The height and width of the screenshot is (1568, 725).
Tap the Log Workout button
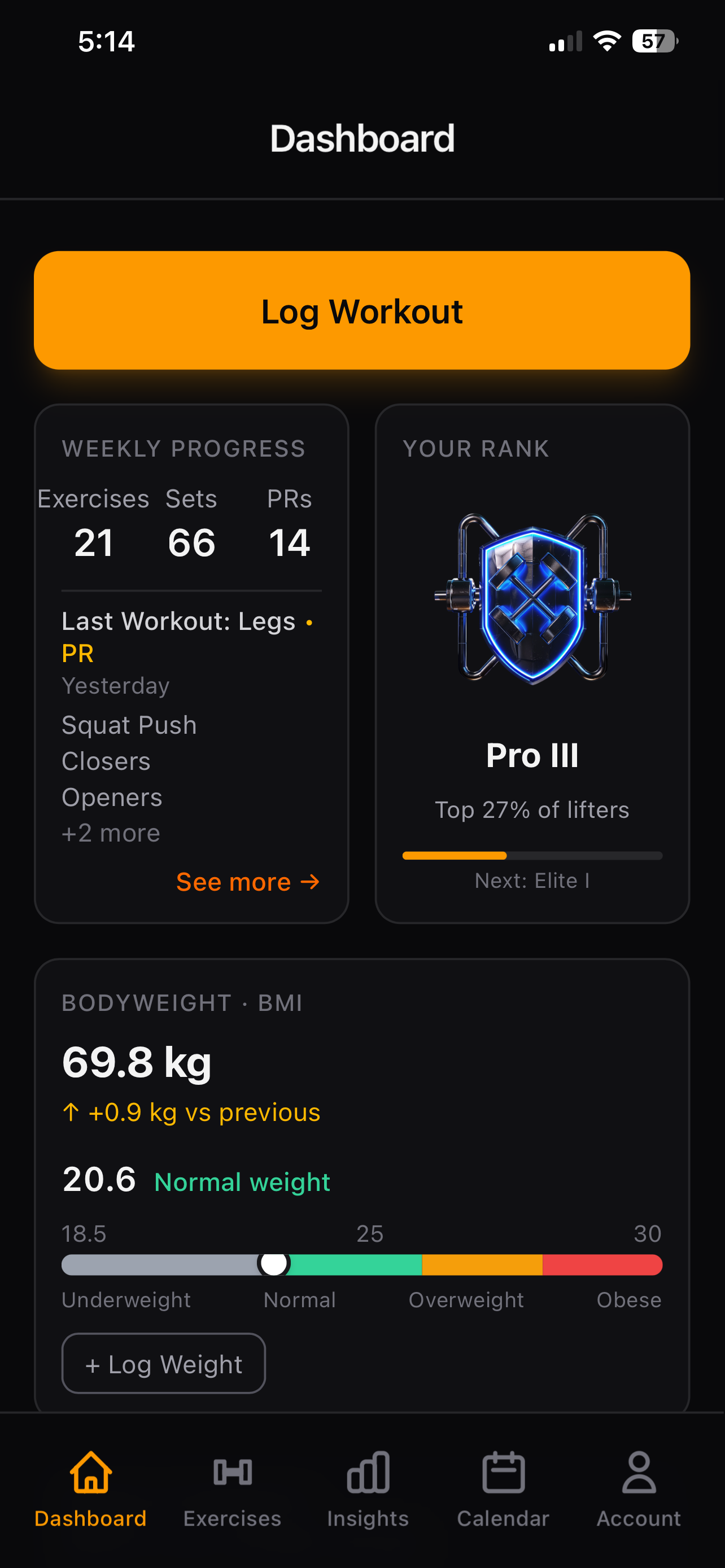361,310
